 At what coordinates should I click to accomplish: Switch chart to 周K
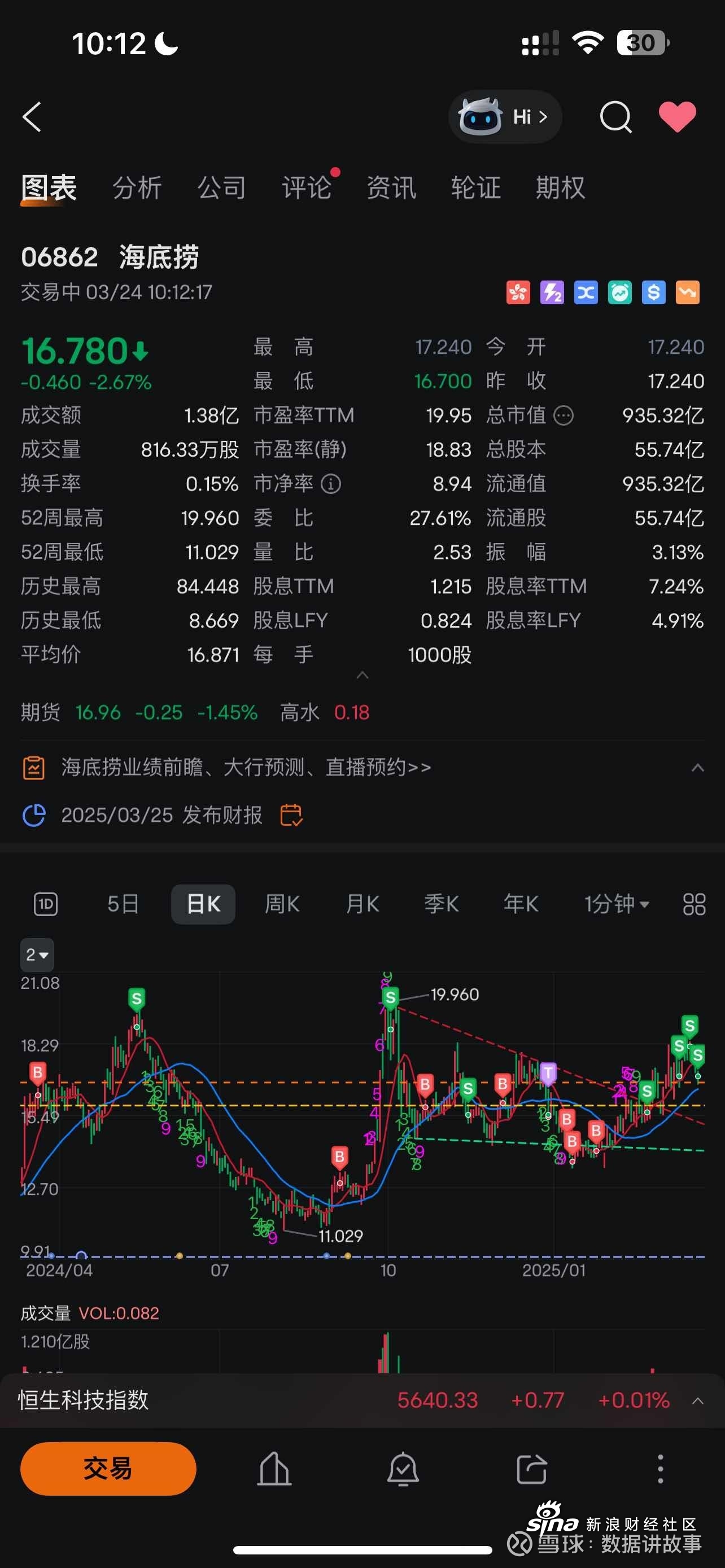[282, 904]
